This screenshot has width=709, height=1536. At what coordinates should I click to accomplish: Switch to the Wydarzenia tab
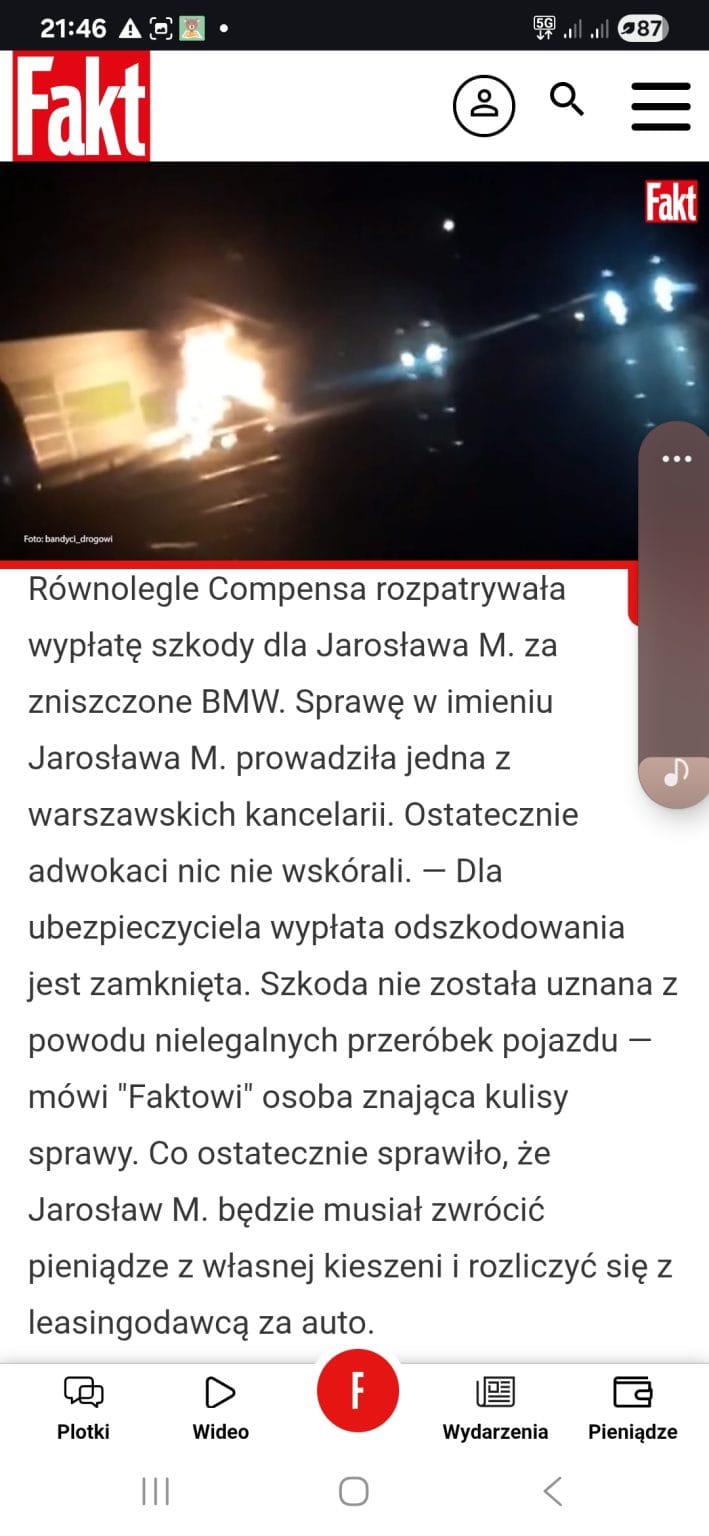point(495,1407)
